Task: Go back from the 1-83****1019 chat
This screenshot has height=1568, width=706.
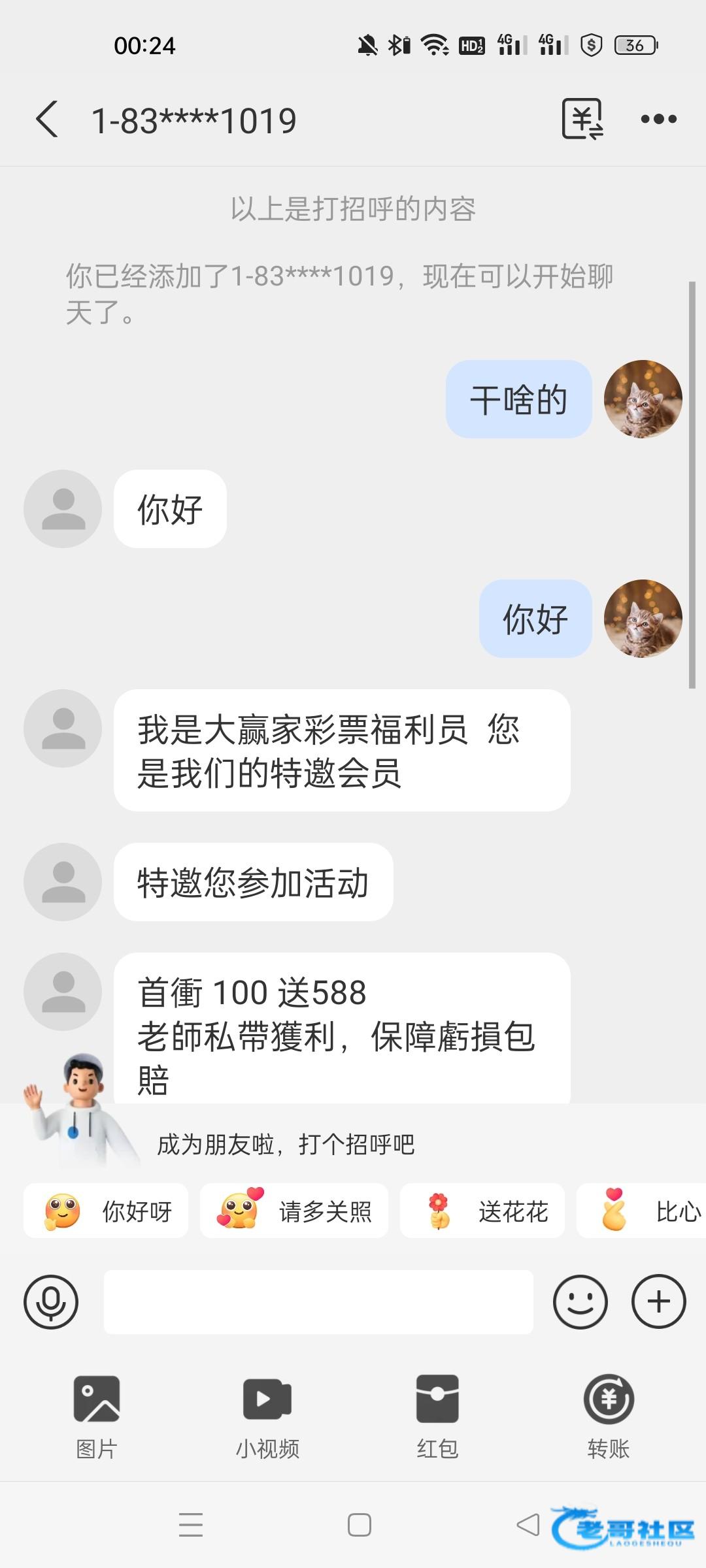Action: [x=47, y=120]
